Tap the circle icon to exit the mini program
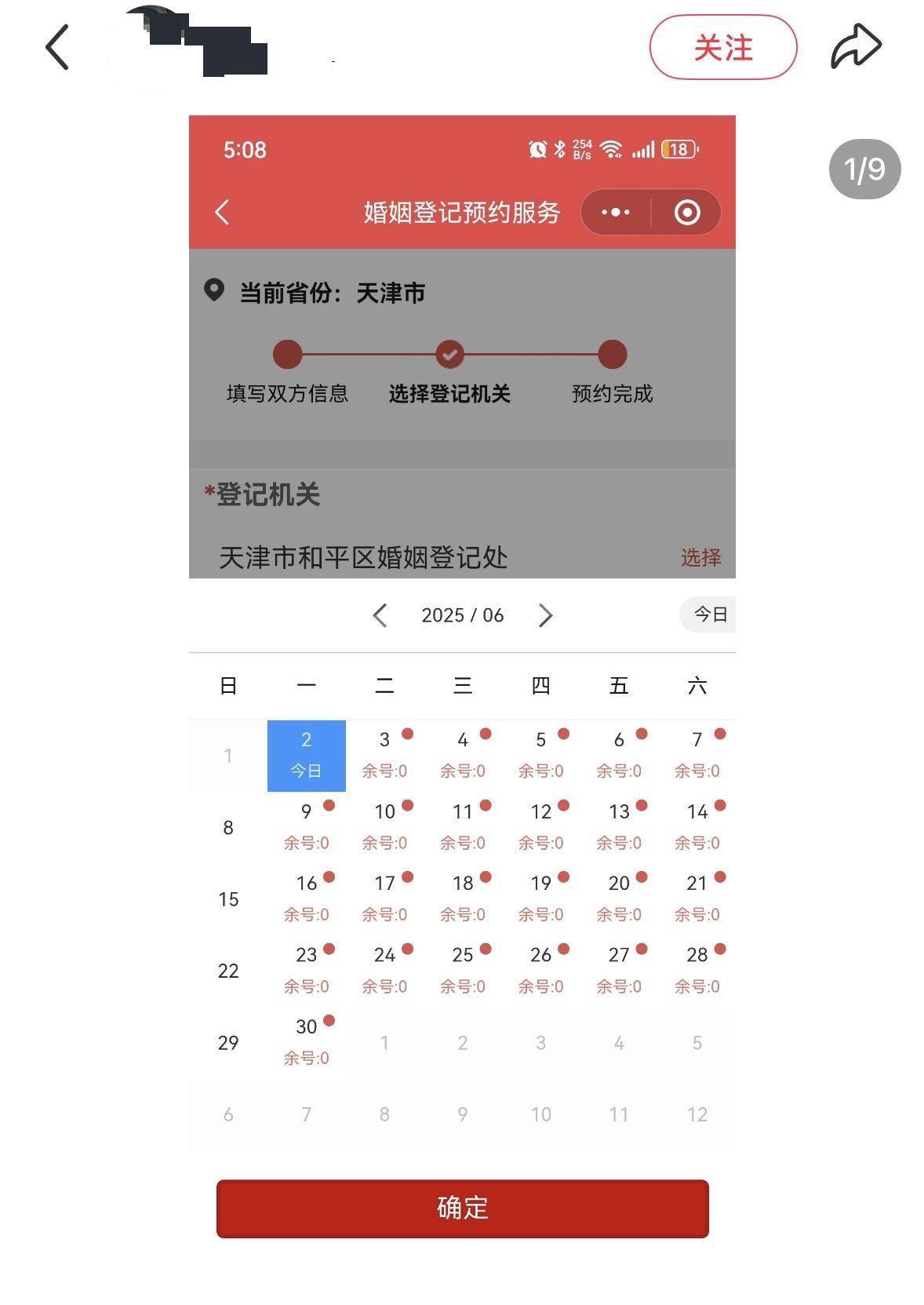This screenshot has width=924, height=1305. [x=686, y=212]
